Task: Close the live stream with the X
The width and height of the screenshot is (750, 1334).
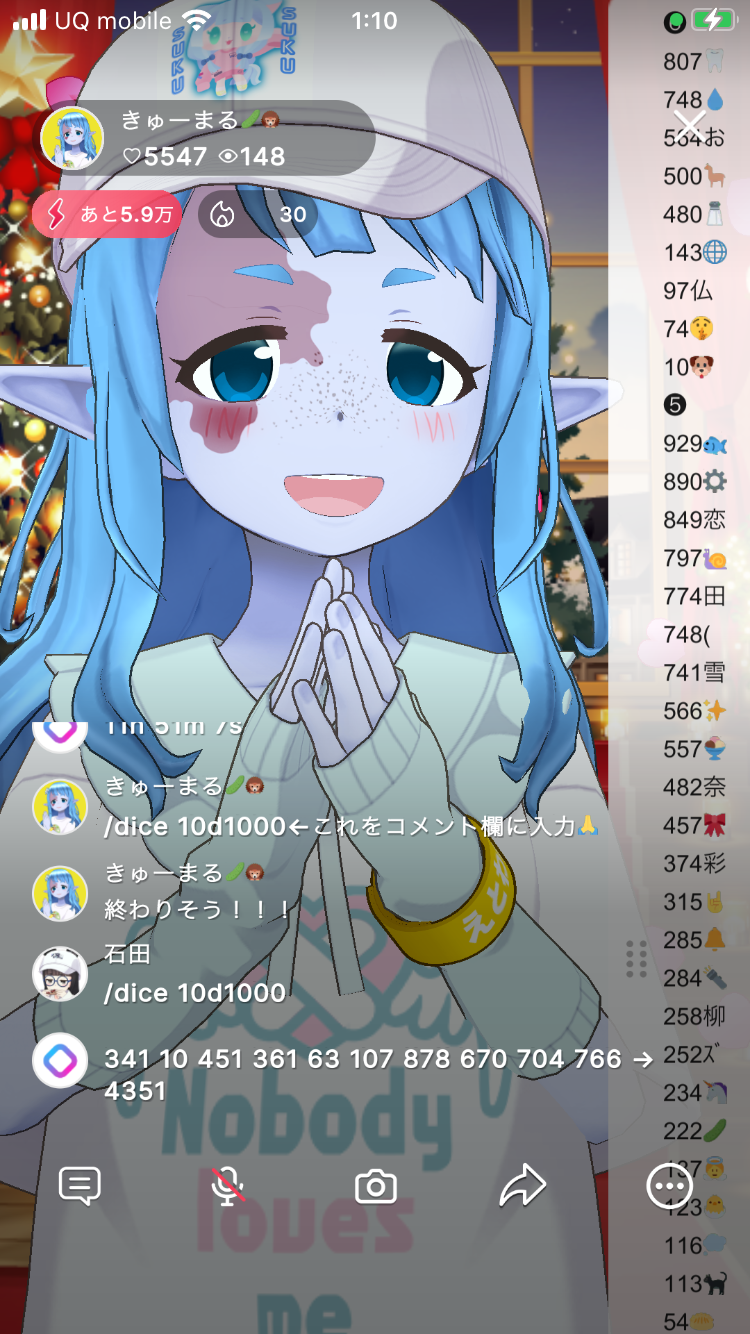Action: 689,127
